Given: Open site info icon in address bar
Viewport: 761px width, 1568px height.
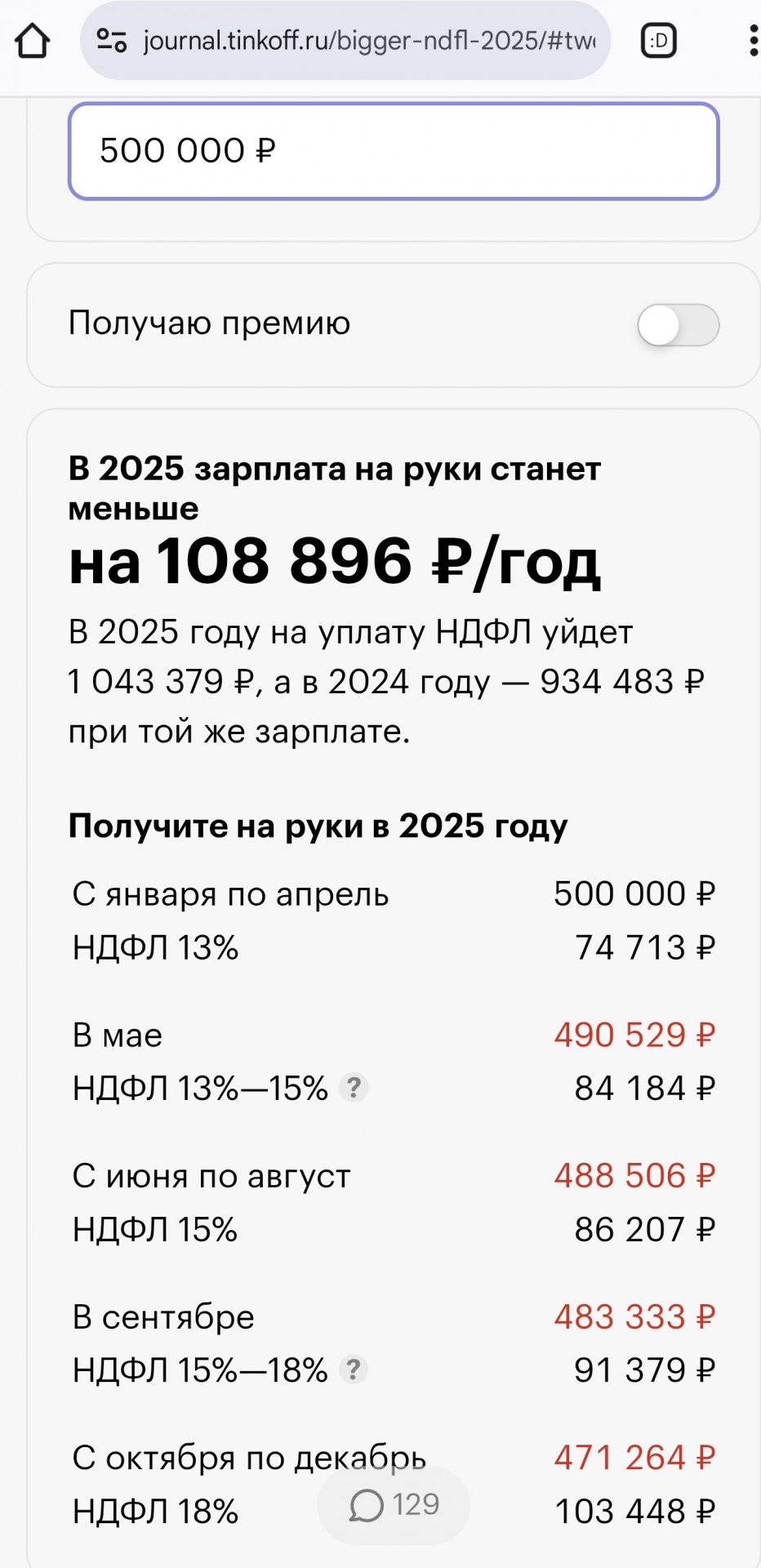Looking at the screenshot, I should pyautogui.click(x=112, y=40).
